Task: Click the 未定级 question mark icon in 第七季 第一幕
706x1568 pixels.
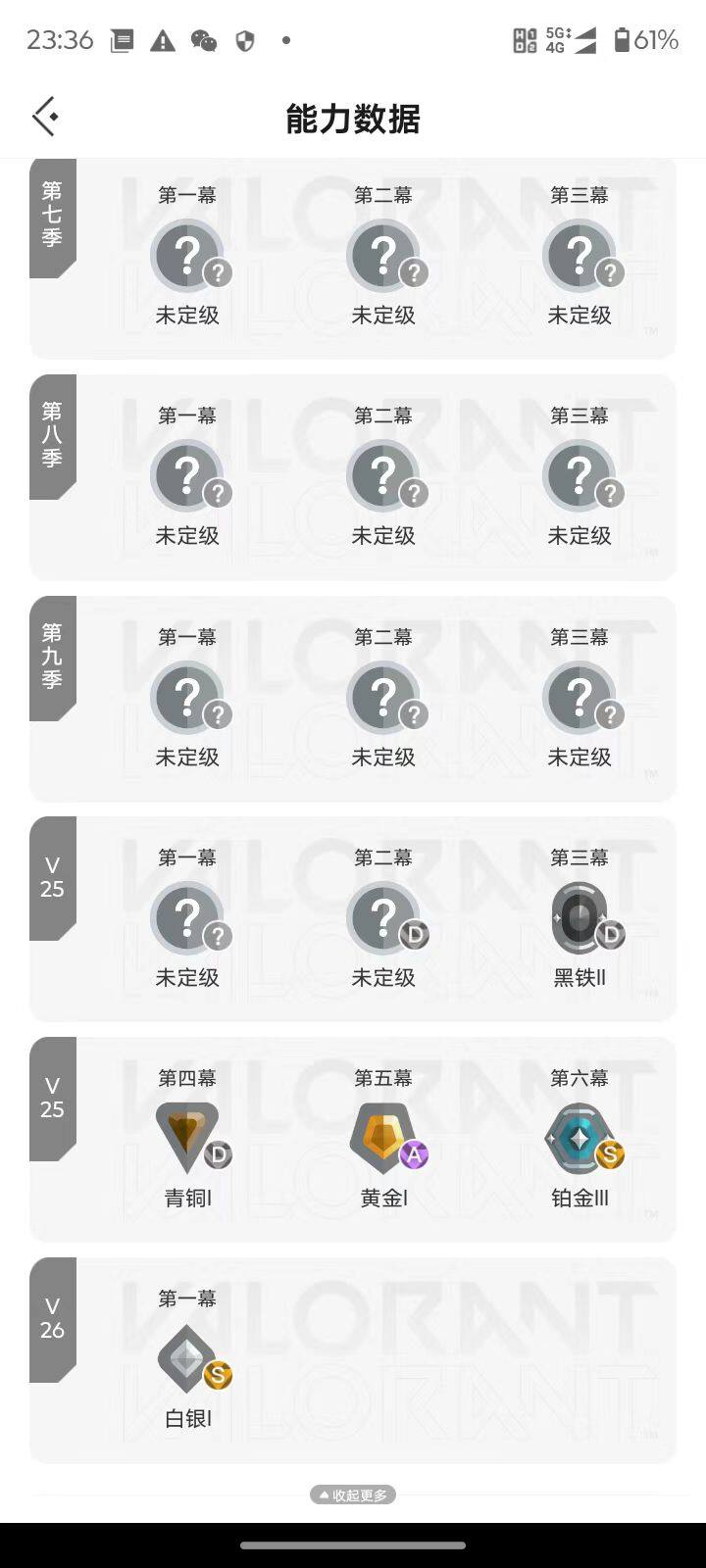Action: 187,253
